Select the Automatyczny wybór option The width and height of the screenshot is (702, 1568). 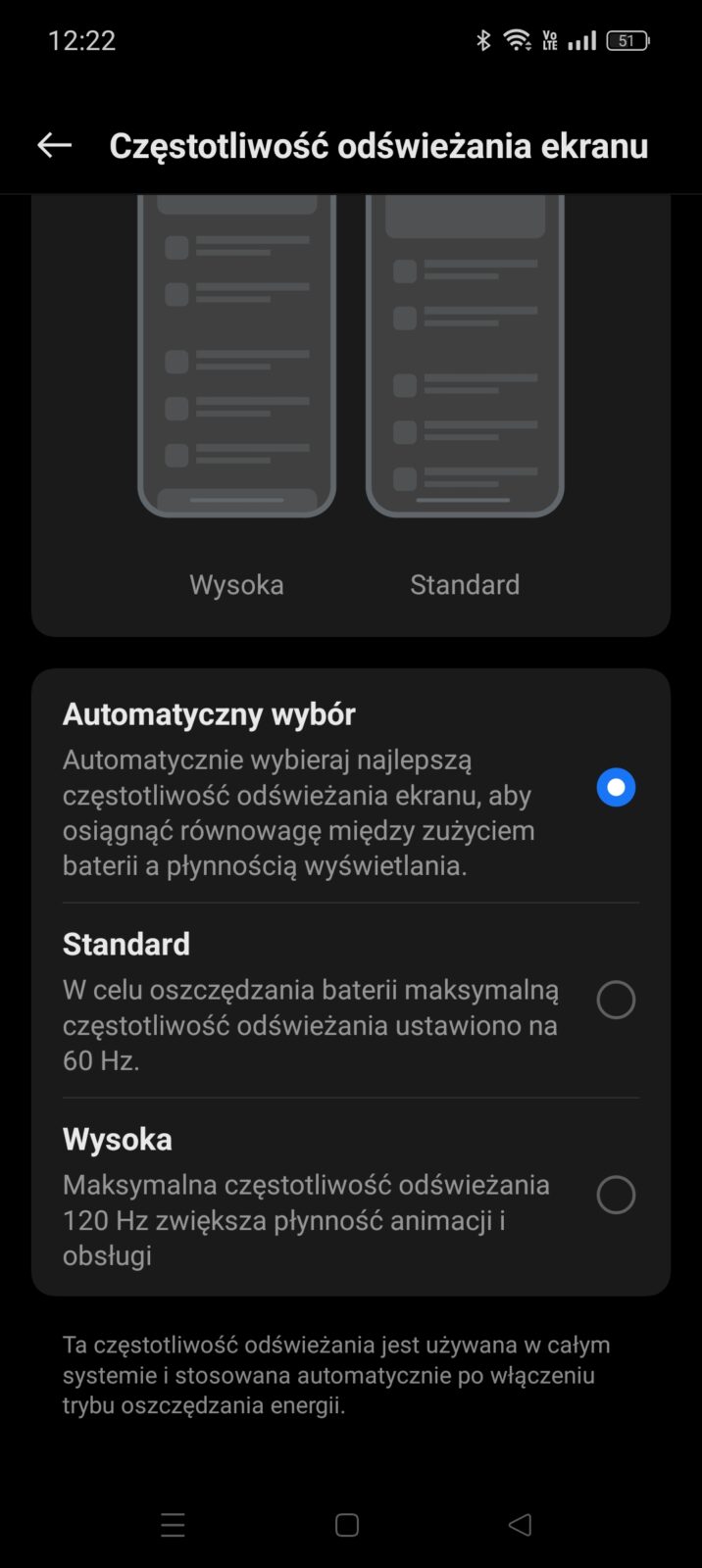pyautogui.click(x=616, y=788)
